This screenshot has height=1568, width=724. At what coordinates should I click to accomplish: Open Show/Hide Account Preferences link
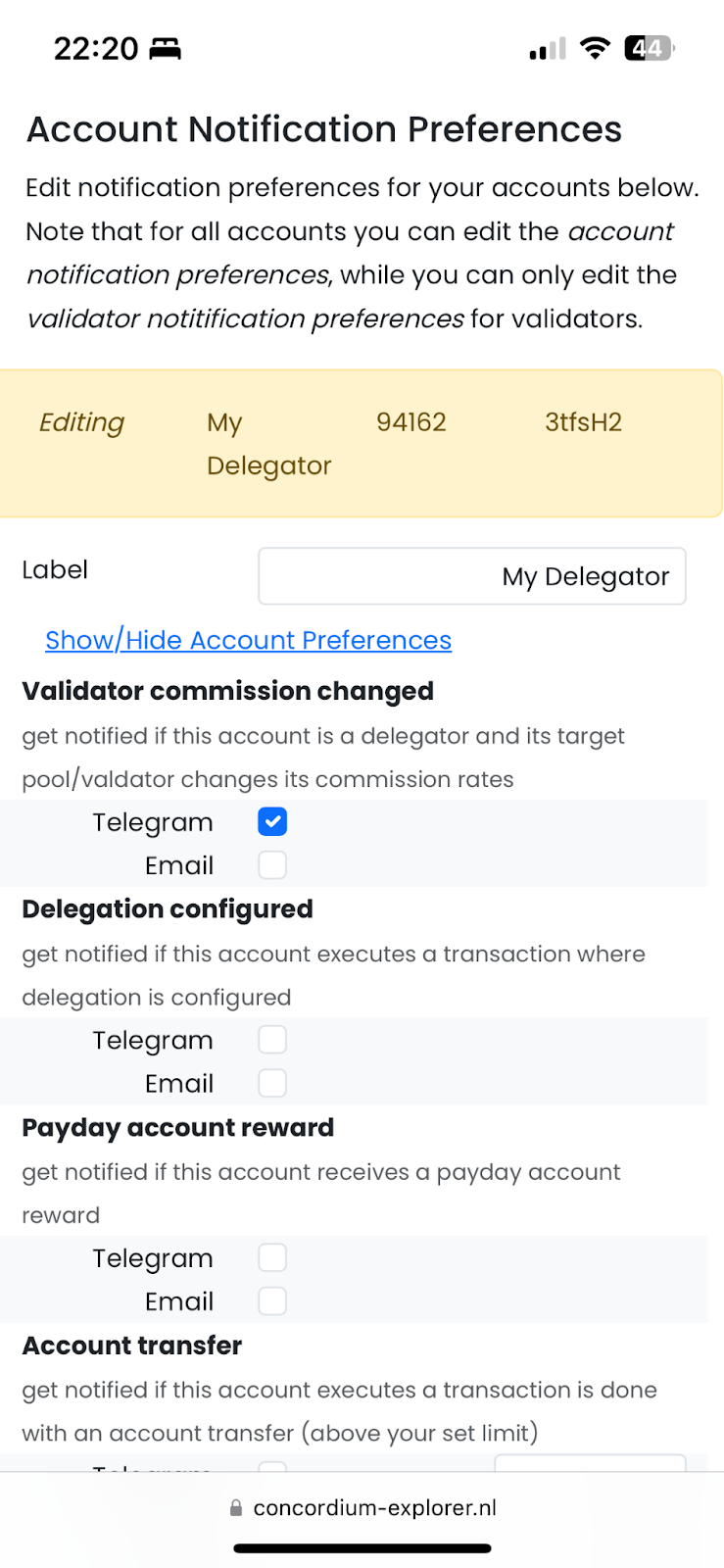pos(248,640)
